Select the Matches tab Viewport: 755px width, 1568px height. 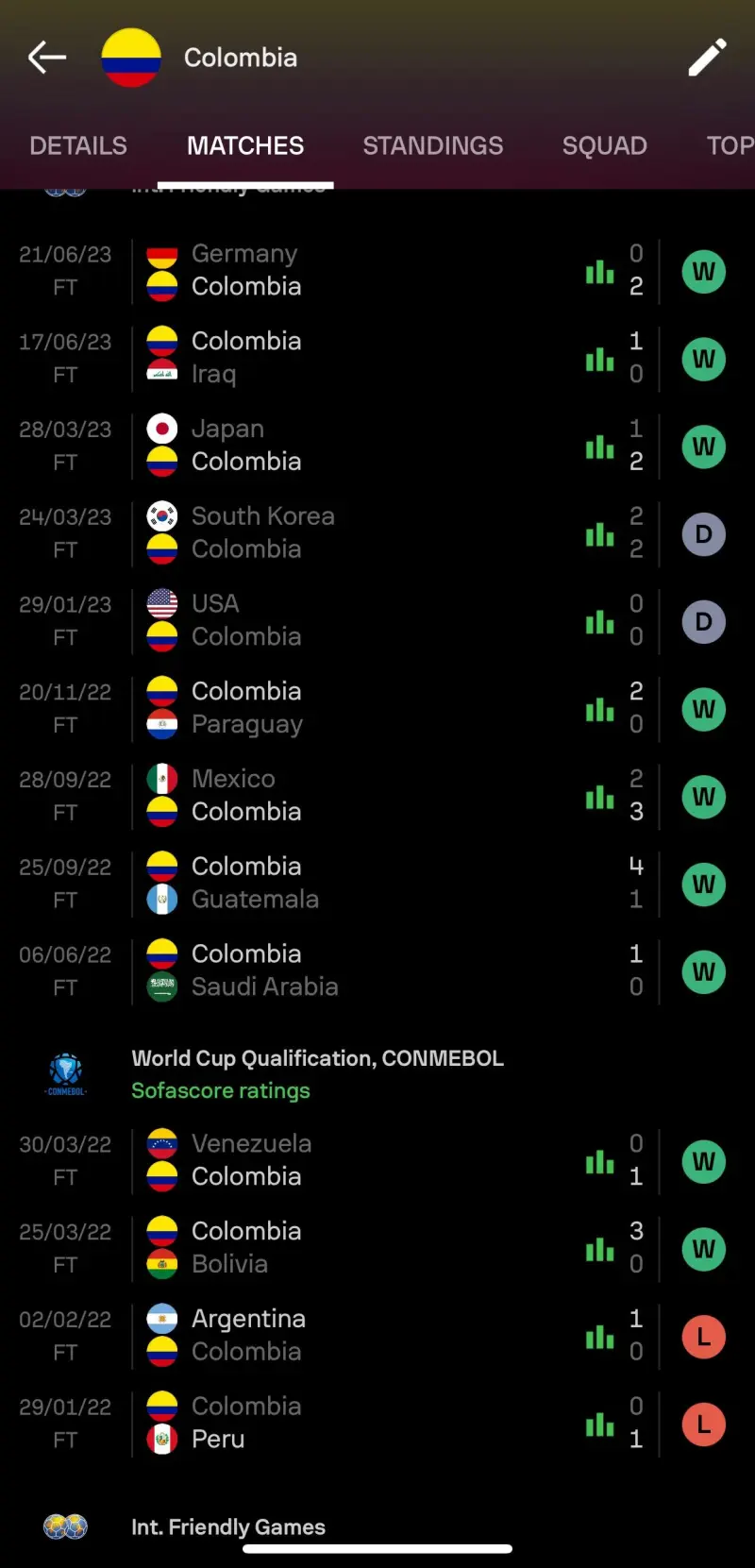245,145
